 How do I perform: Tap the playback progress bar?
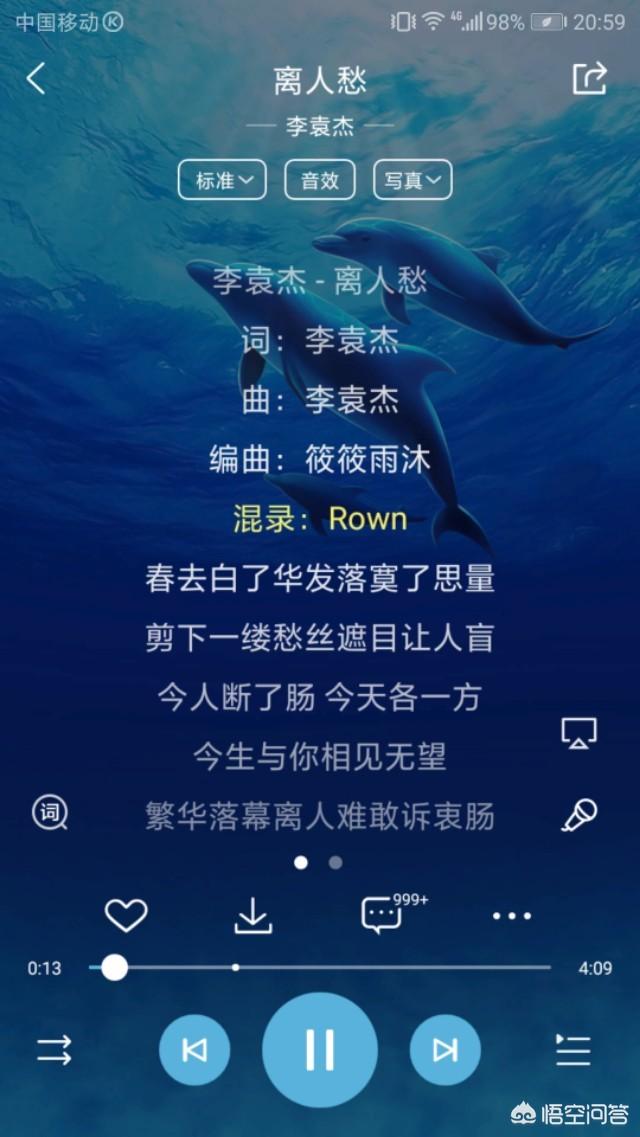click(x=319, y=967)
